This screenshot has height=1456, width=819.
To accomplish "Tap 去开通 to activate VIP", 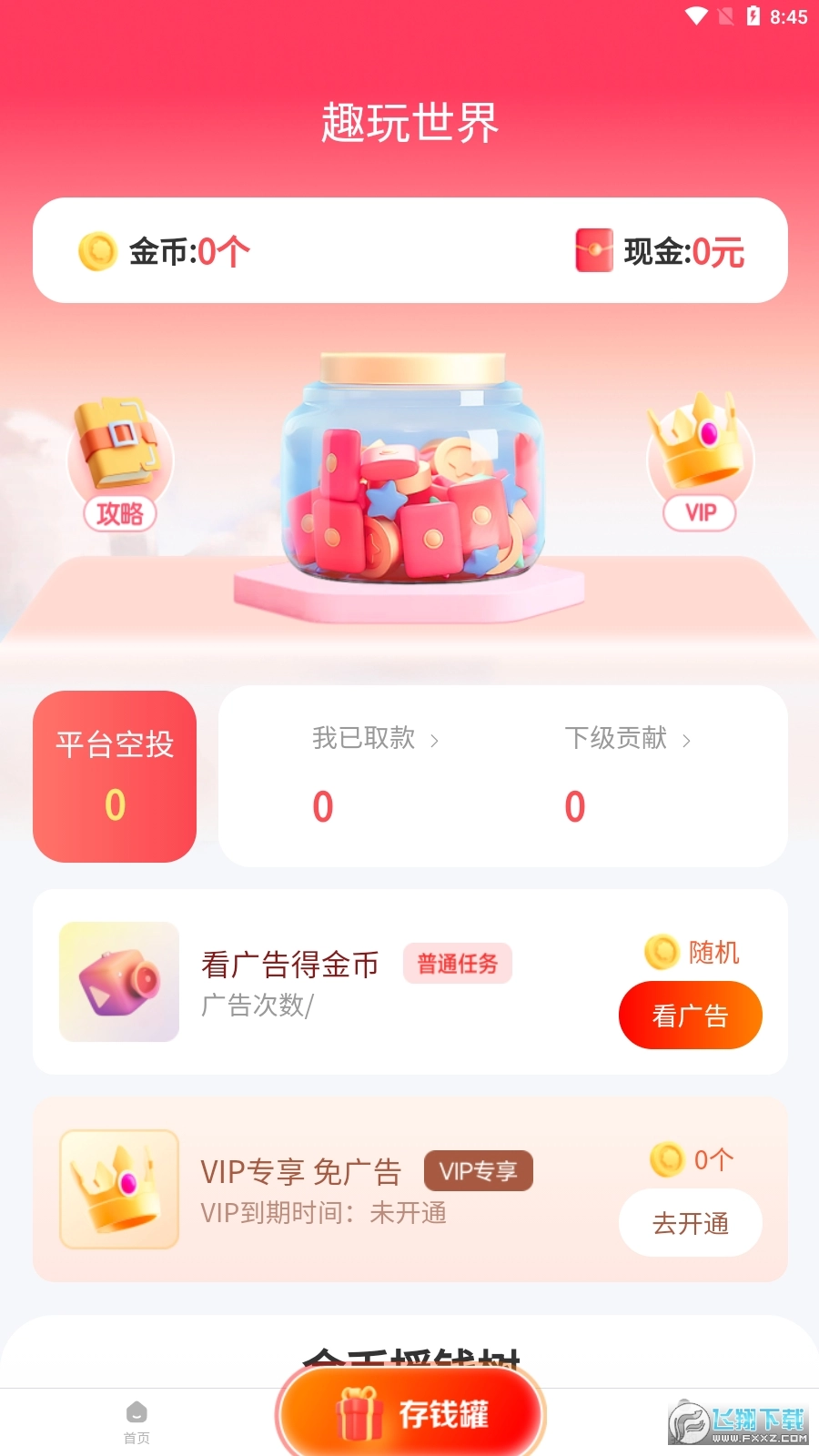I will pos(691,1223).
